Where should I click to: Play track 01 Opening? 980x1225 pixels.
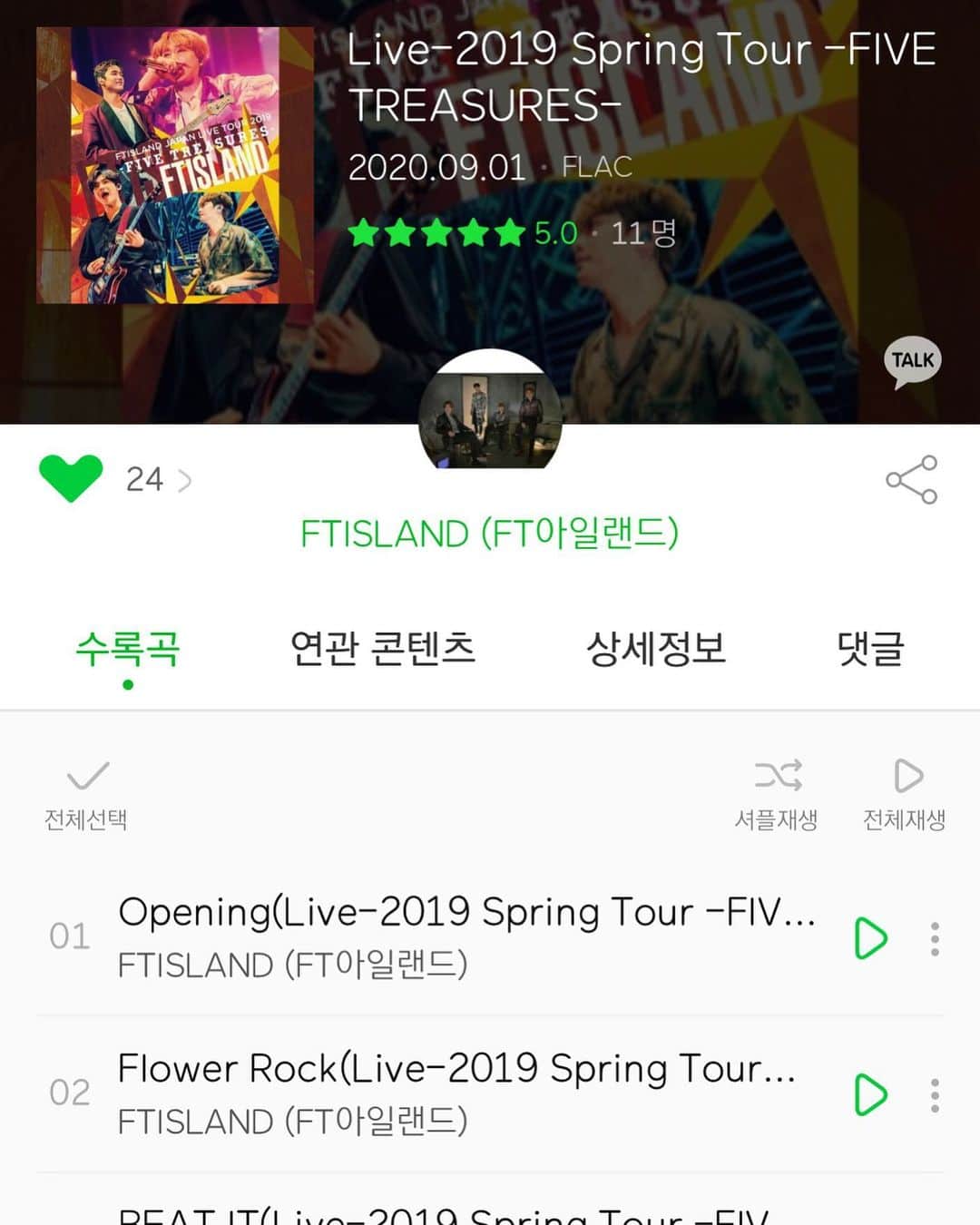click(x=870, y=938)
